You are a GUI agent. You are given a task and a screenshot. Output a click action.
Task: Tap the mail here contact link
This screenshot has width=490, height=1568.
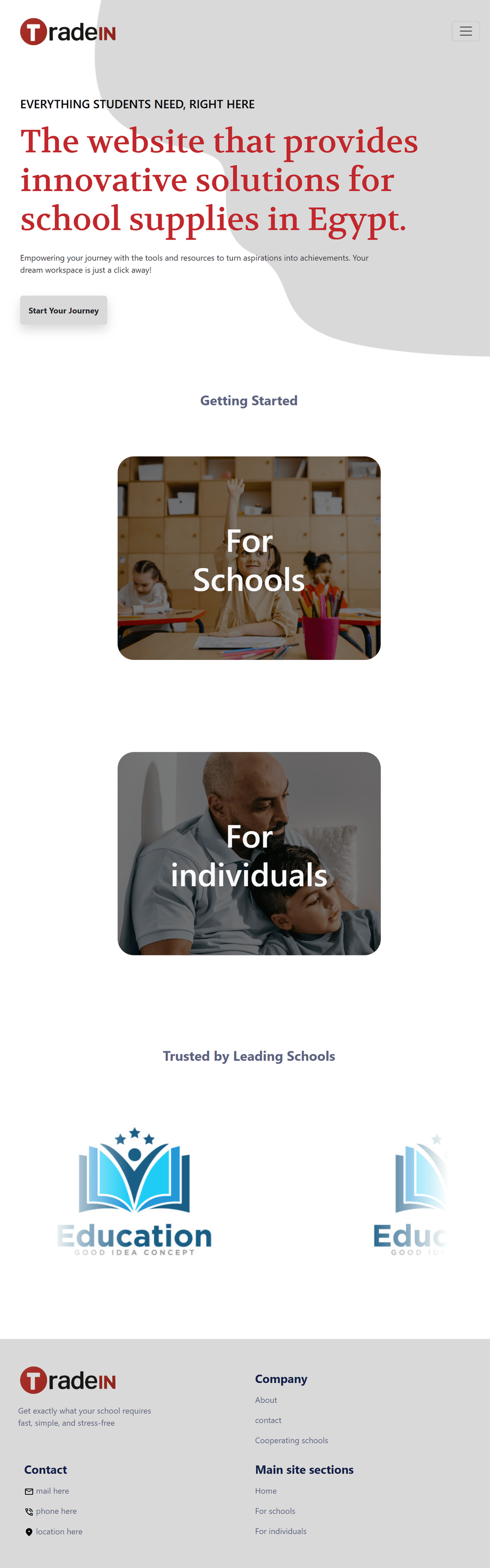coord(52,1491)
